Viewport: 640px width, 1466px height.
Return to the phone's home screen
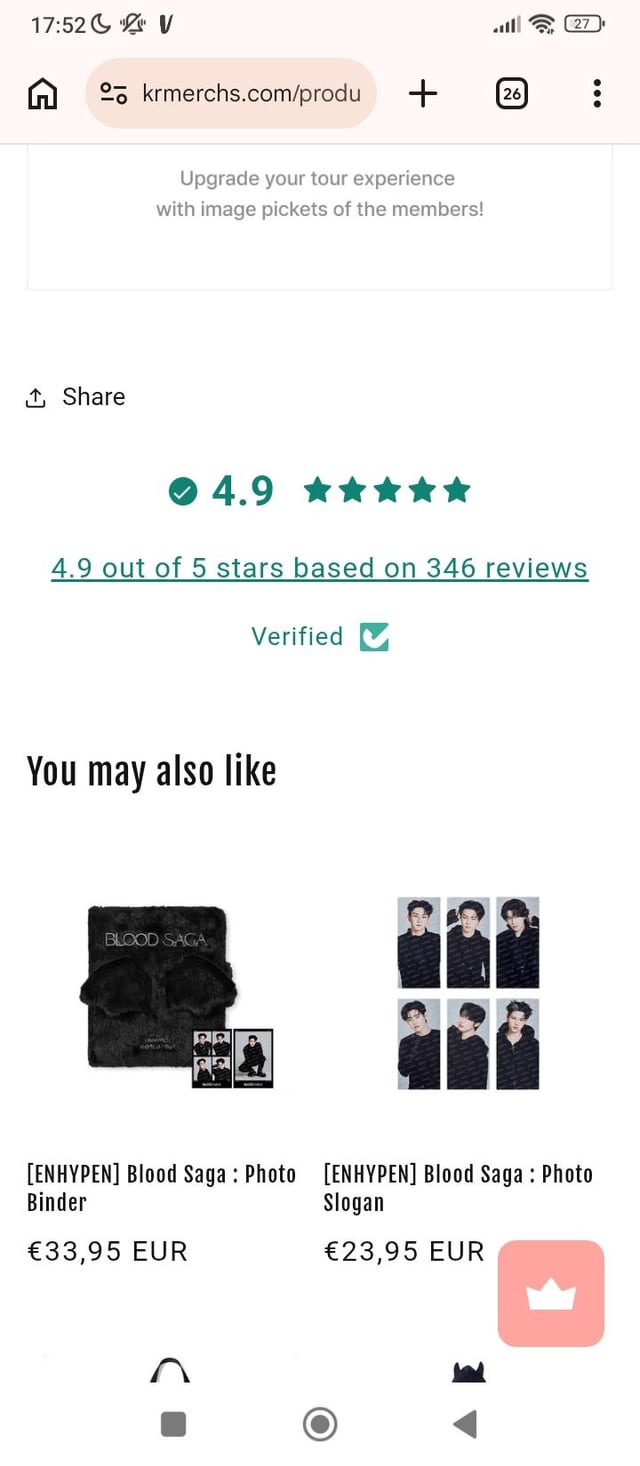pos(320,1423)
